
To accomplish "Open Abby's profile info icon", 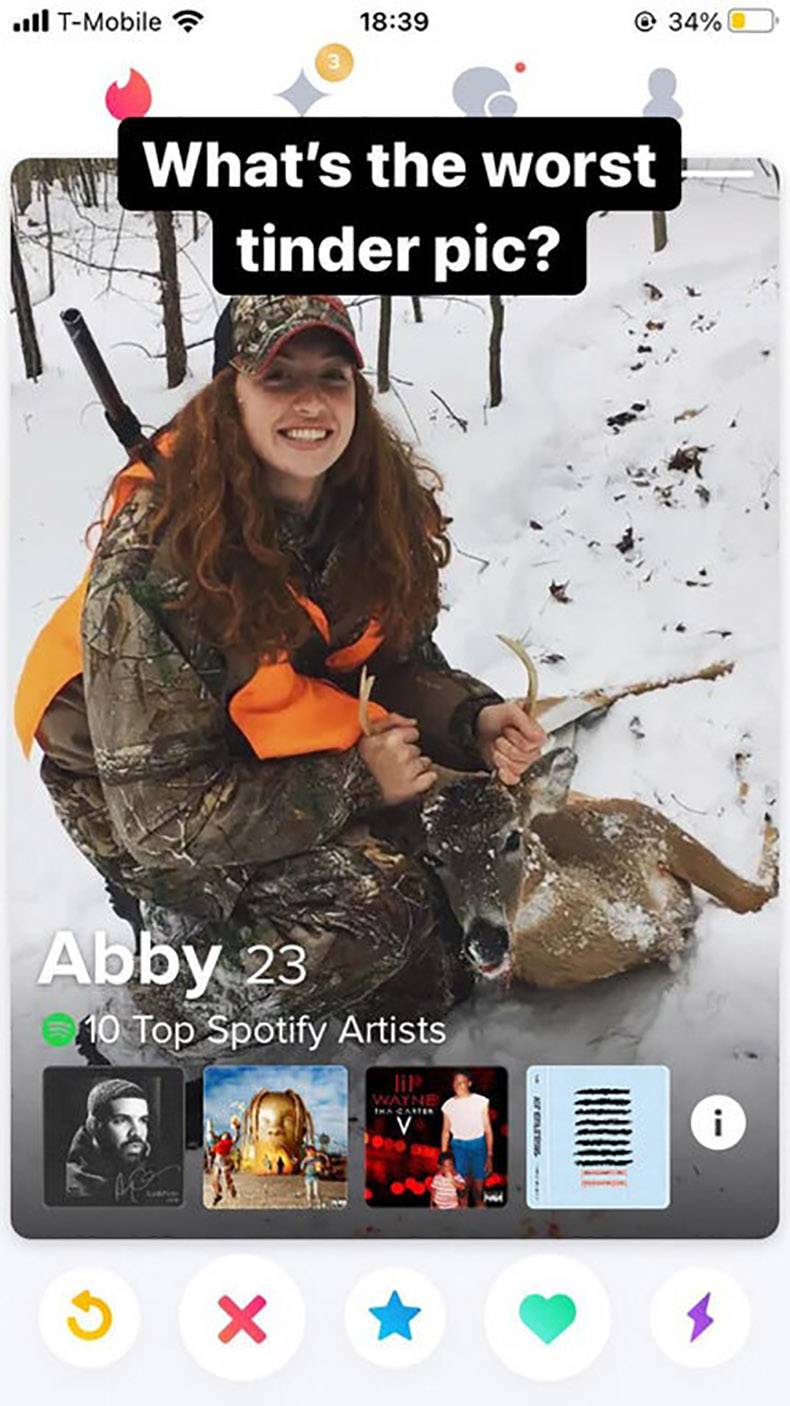I will [717, 1125].
